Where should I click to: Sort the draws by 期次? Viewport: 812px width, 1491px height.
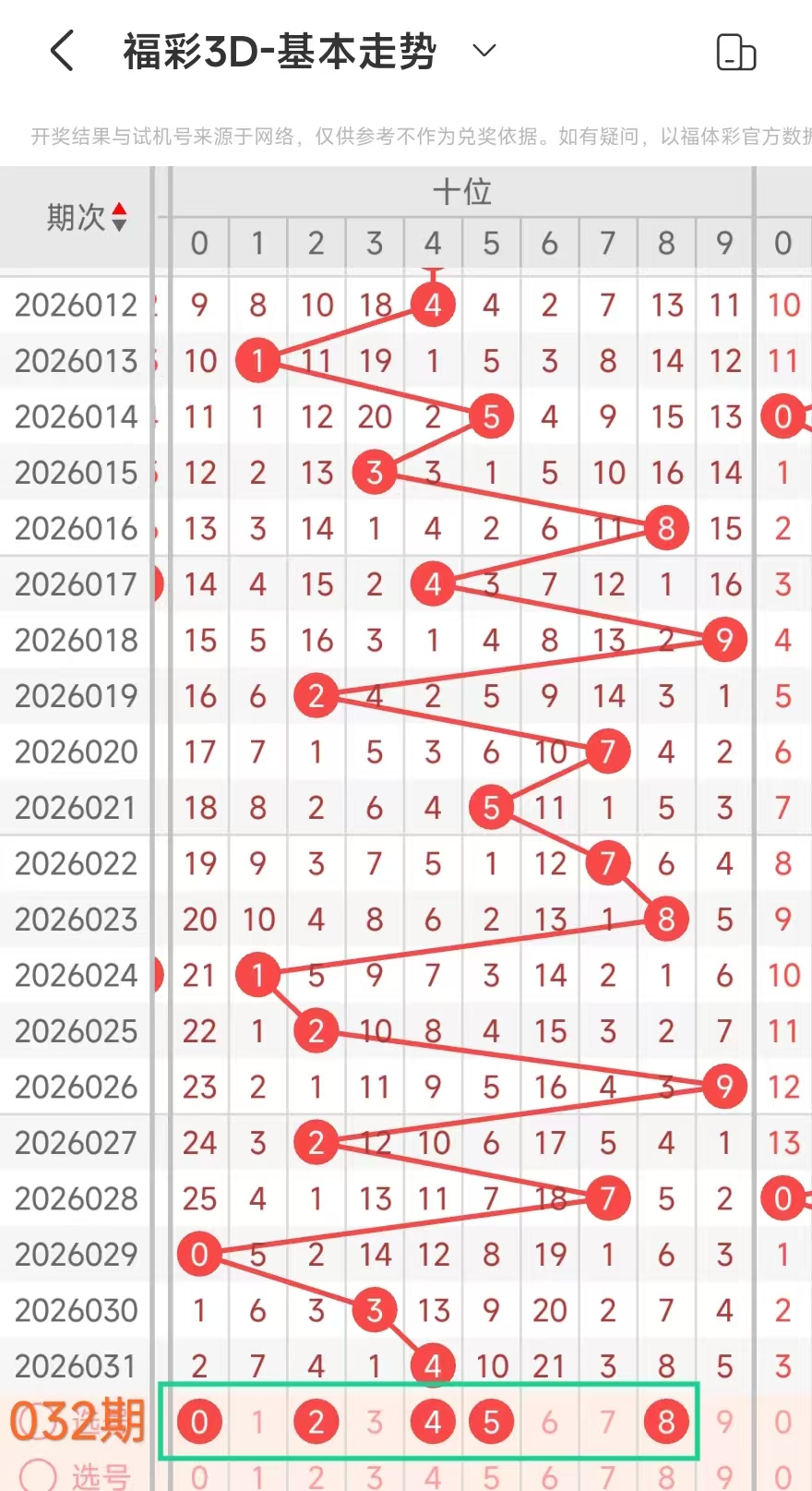point(87,218)
